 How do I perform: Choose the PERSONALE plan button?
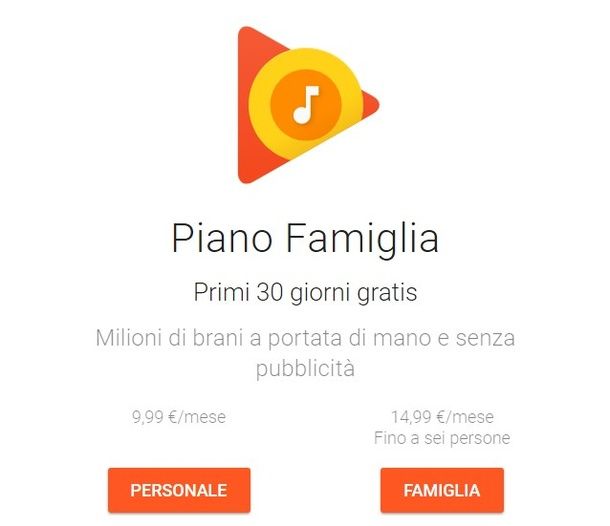click(178, 490)
